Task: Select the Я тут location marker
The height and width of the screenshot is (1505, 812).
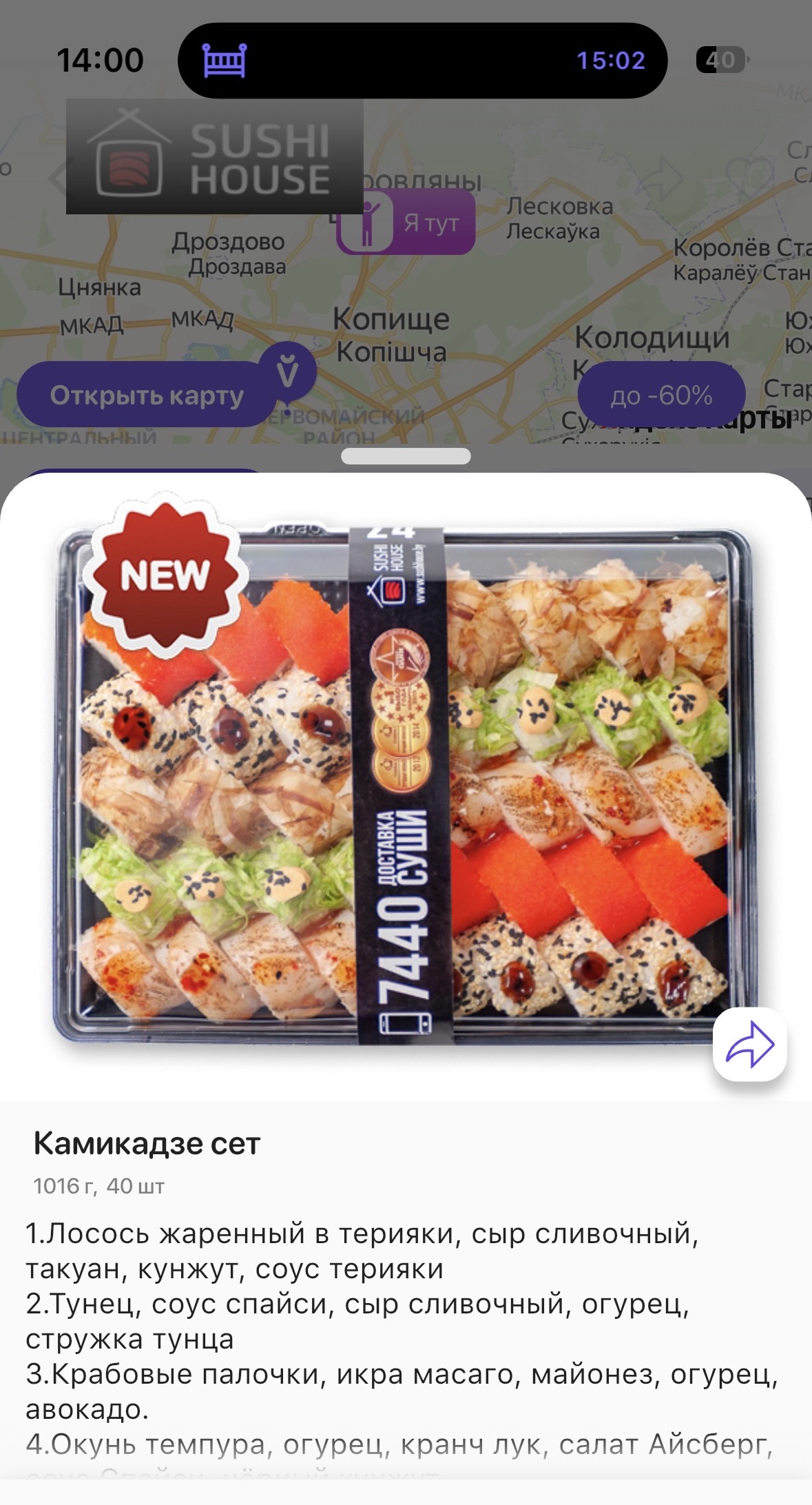Action: [x=406, y=223]
